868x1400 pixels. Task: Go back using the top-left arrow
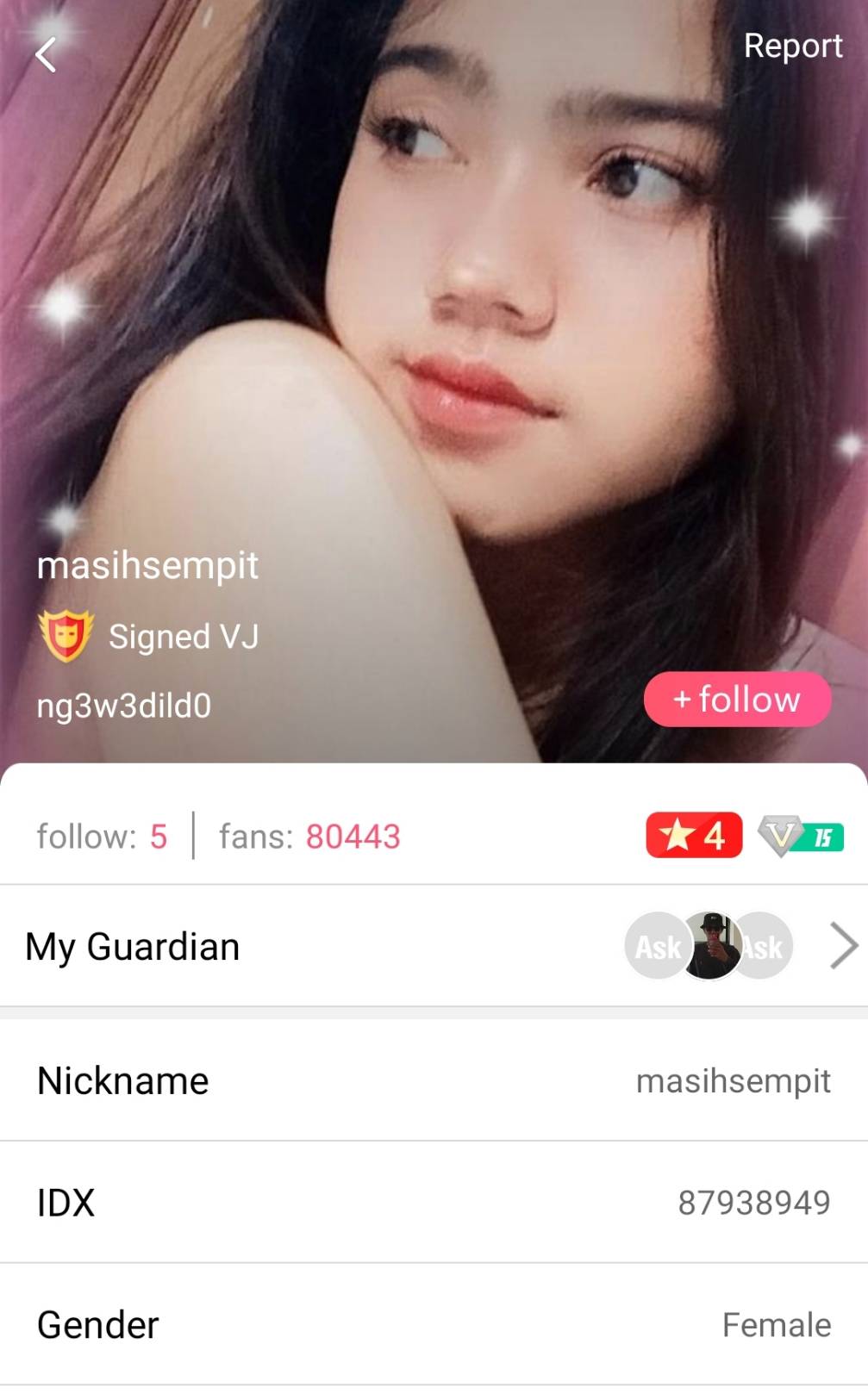coord(46,55)
